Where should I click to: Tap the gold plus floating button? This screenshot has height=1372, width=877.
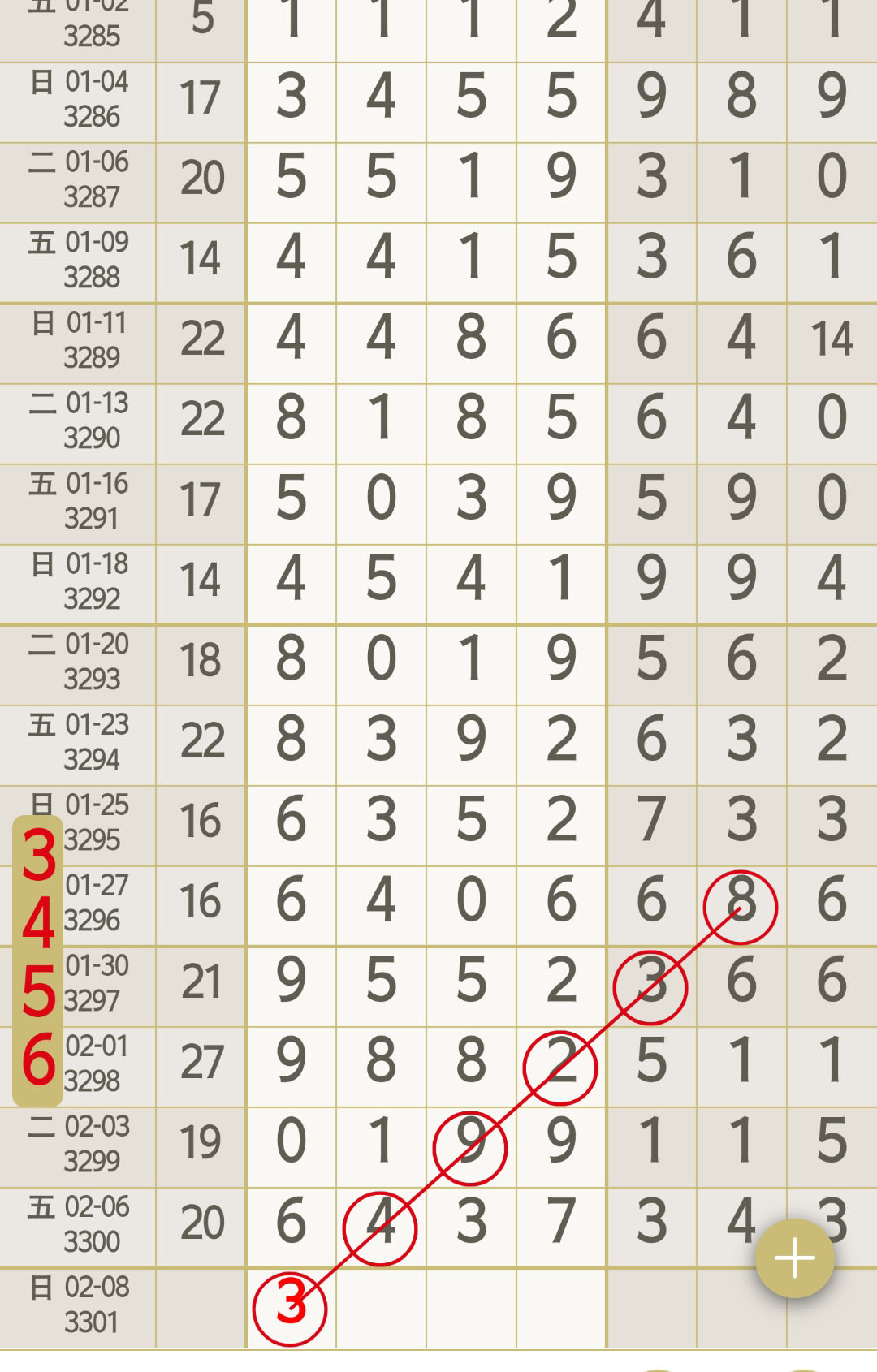pos(794,1258)
